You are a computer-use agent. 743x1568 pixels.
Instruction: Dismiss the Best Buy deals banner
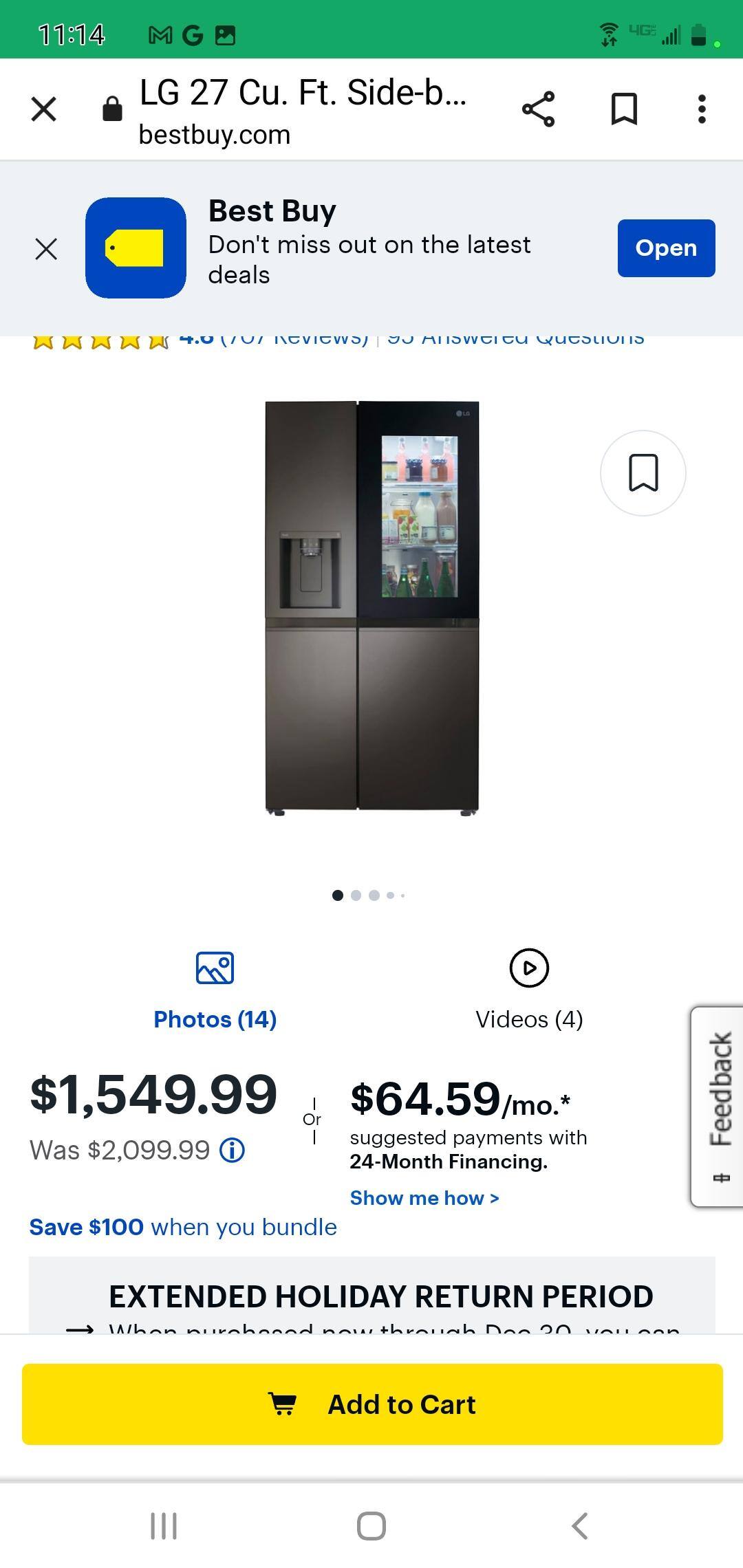pyautogui.click(x=45, y=248)
